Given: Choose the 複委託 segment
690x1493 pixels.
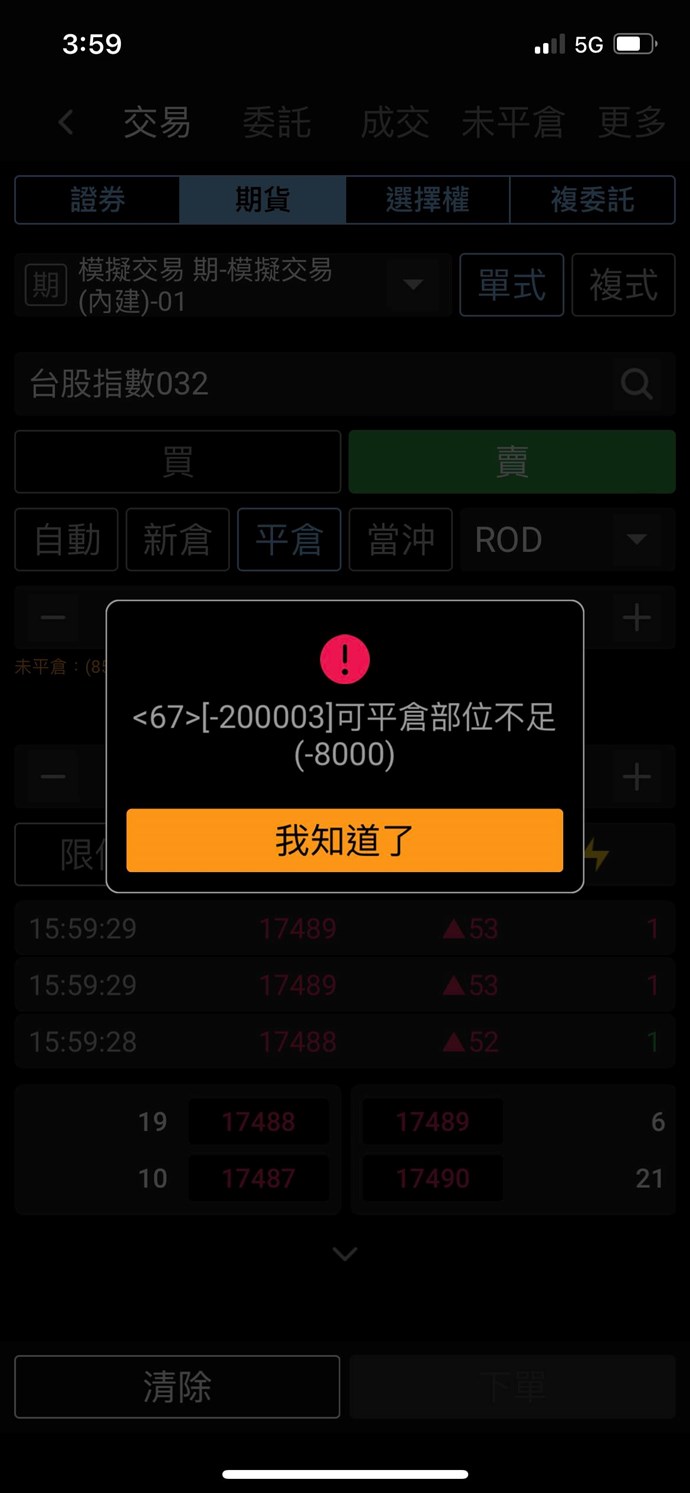Looking at the screenshot, I should (x=592, y=200).
